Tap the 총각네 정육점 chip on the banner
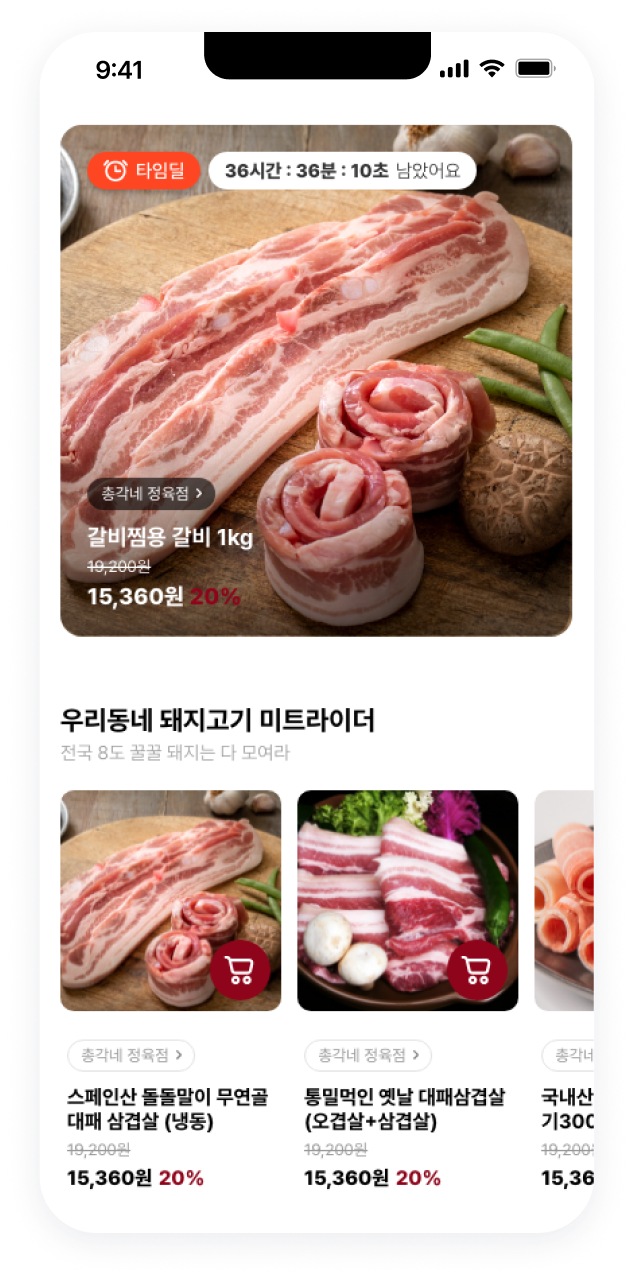The height and width of the screenshot is (1278, 632). tap(151, 492)
